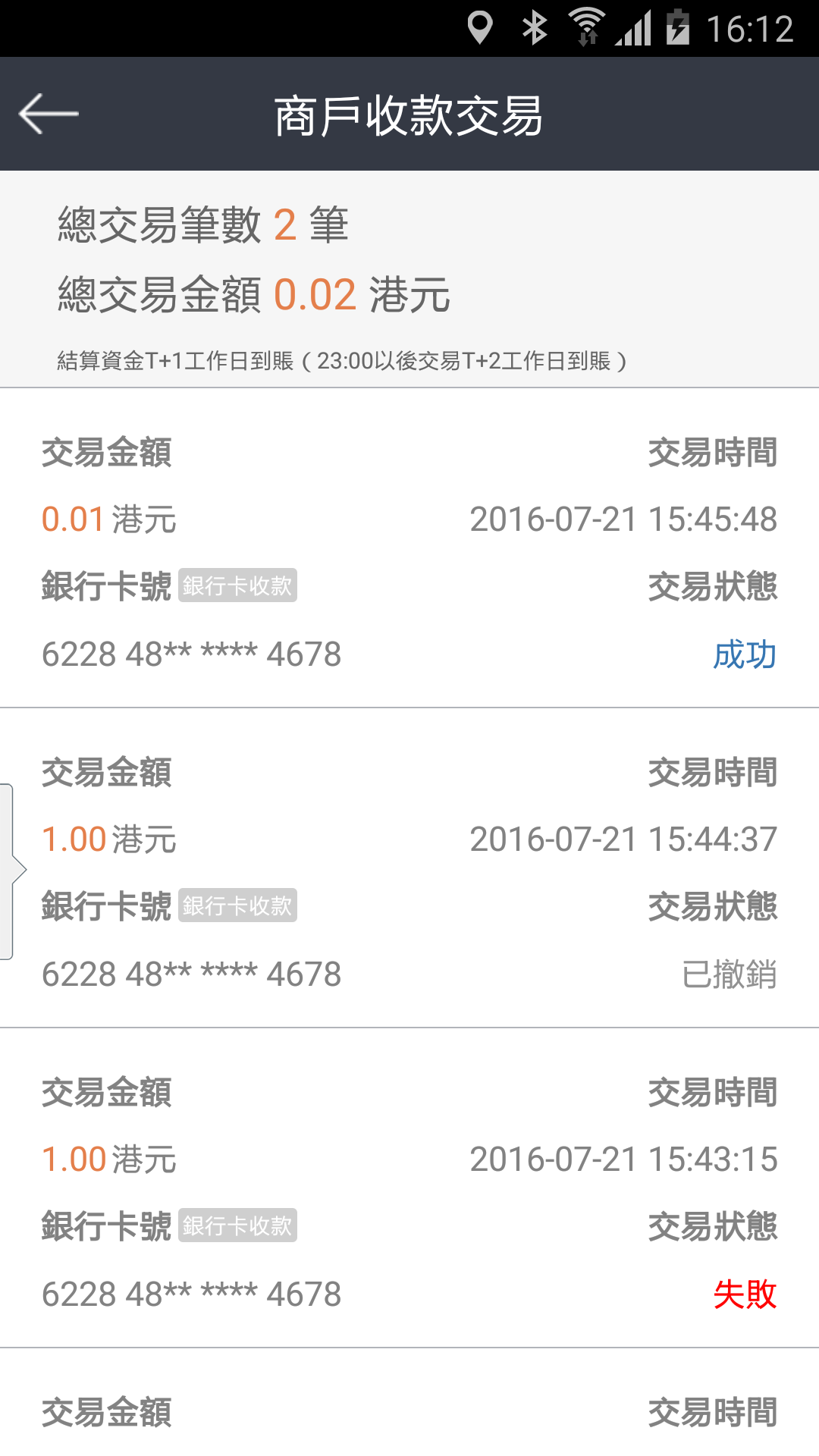Image resolution: width=819 pixels, height=1456 pixels.
Task: Tap the settlement note about T+1 arrival
Action: (x=343, y=362)
